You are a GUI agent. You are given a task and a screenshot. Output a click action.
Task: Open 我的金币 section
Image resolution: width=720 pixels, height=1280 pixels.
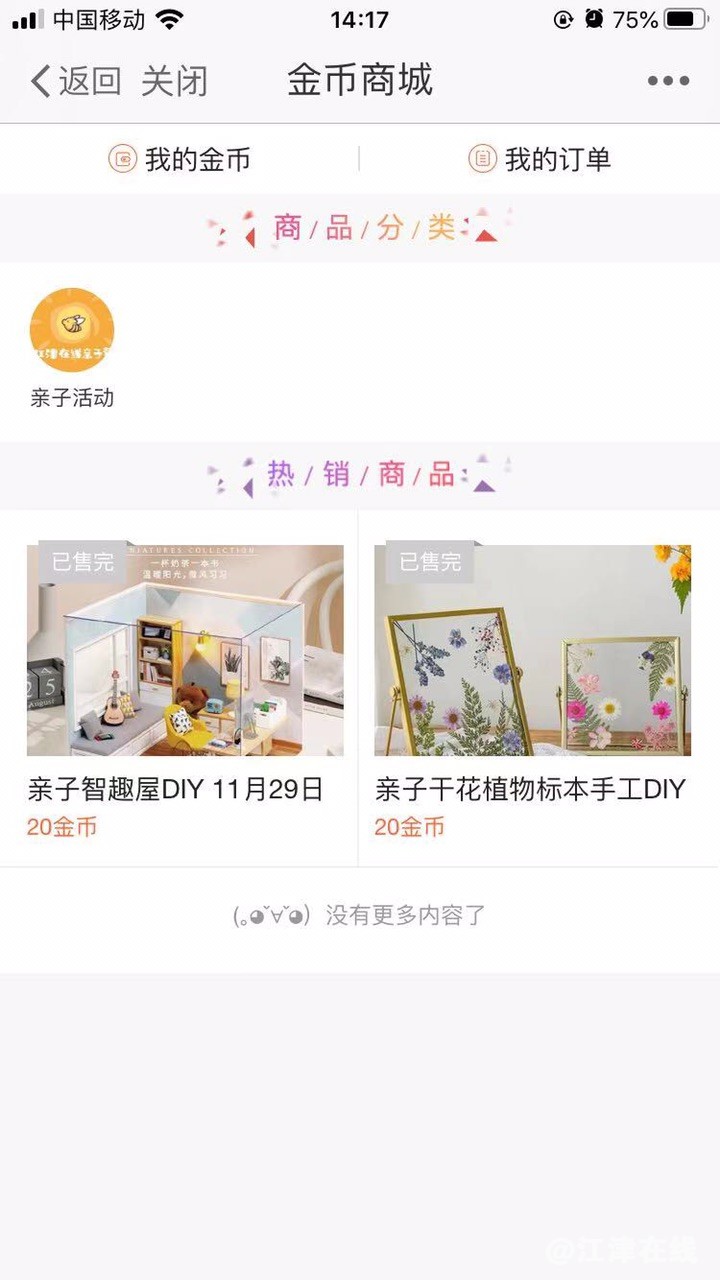(180, 159)
